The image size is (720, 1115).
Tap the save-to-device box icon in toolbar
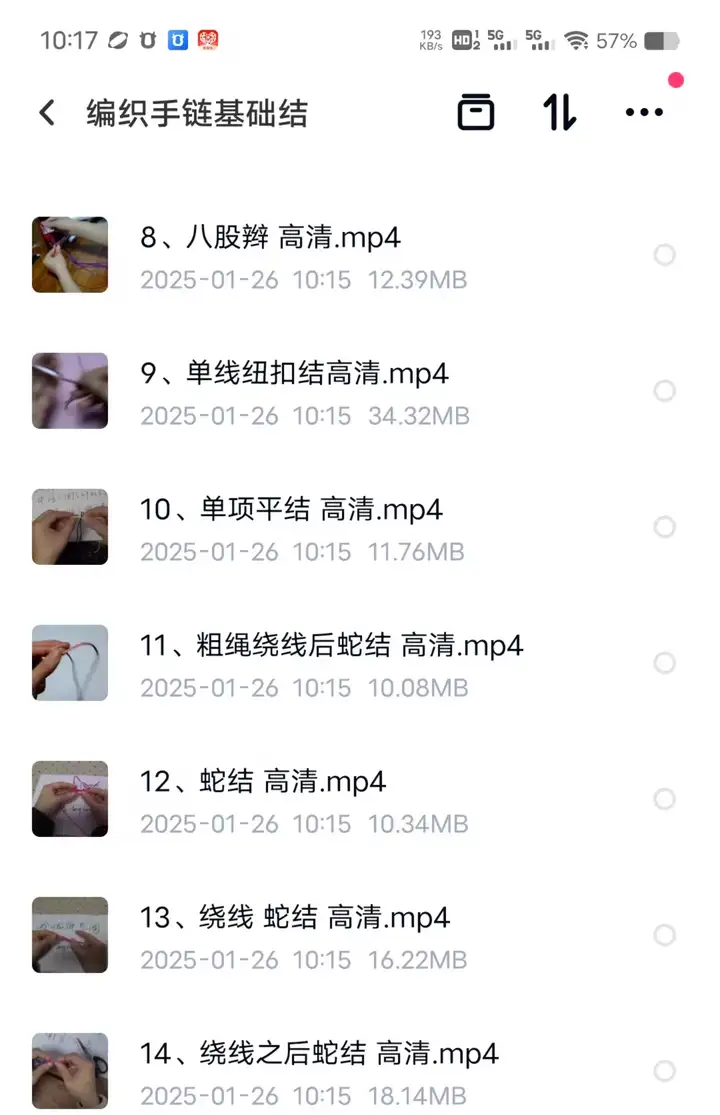(476, 112)
